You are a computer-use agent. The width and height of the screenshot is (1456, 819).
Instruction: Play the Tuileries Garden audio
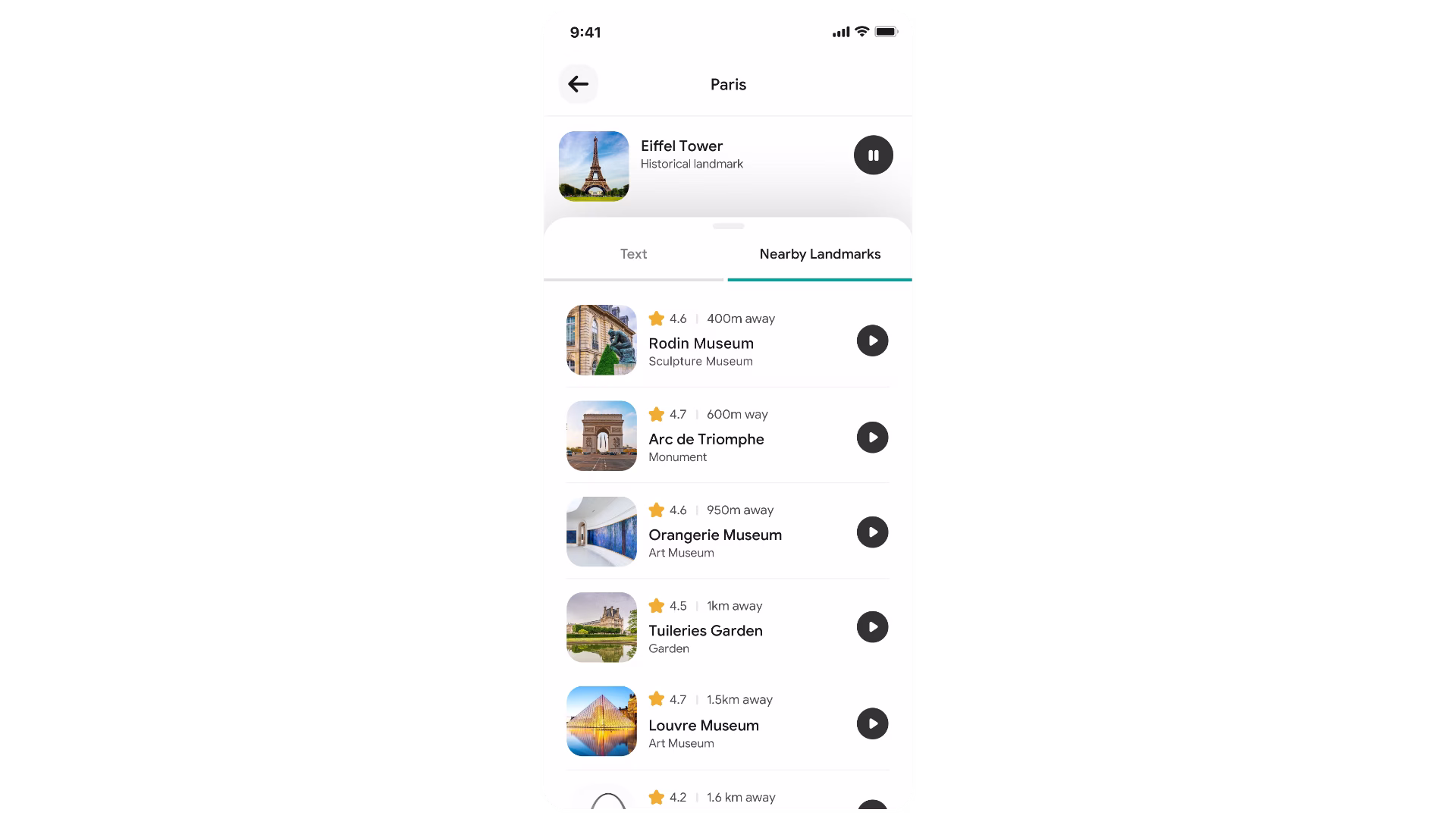pos(872,627)
